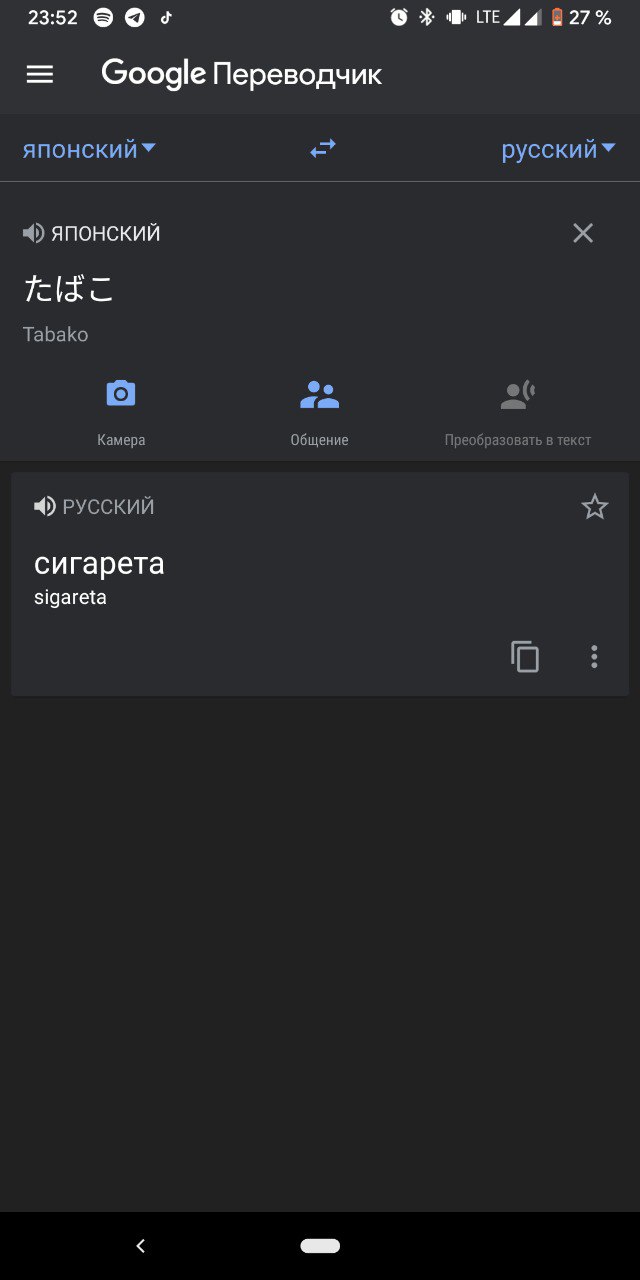Copy the translation сигарета
The height and width of the screenshot is (1280, 640).
(525, 657)
